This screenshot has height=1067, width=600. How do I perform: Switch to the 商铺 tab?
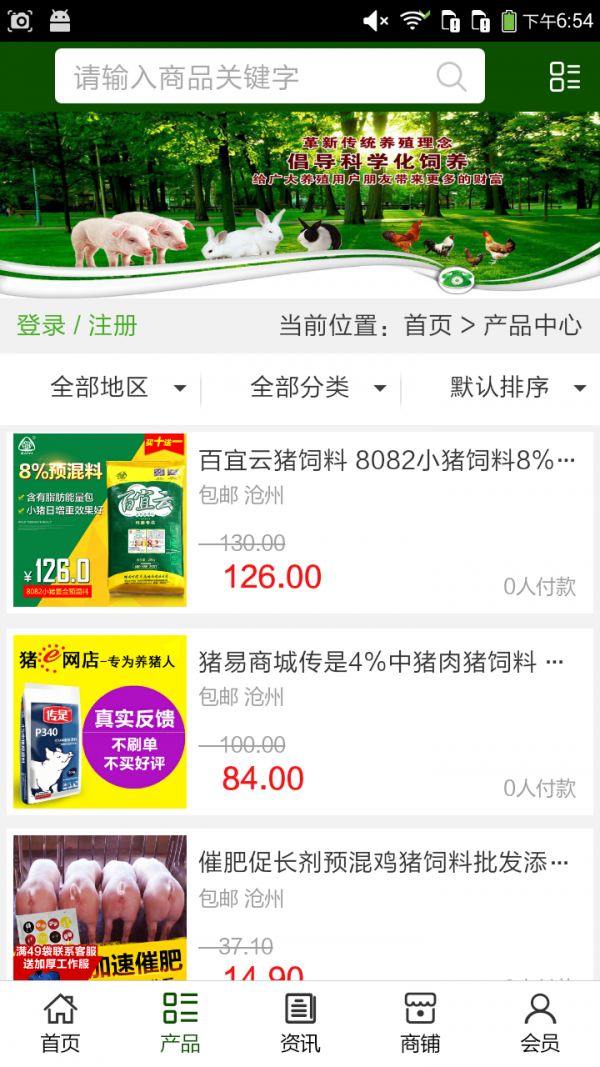click(x=420, y=1023)
